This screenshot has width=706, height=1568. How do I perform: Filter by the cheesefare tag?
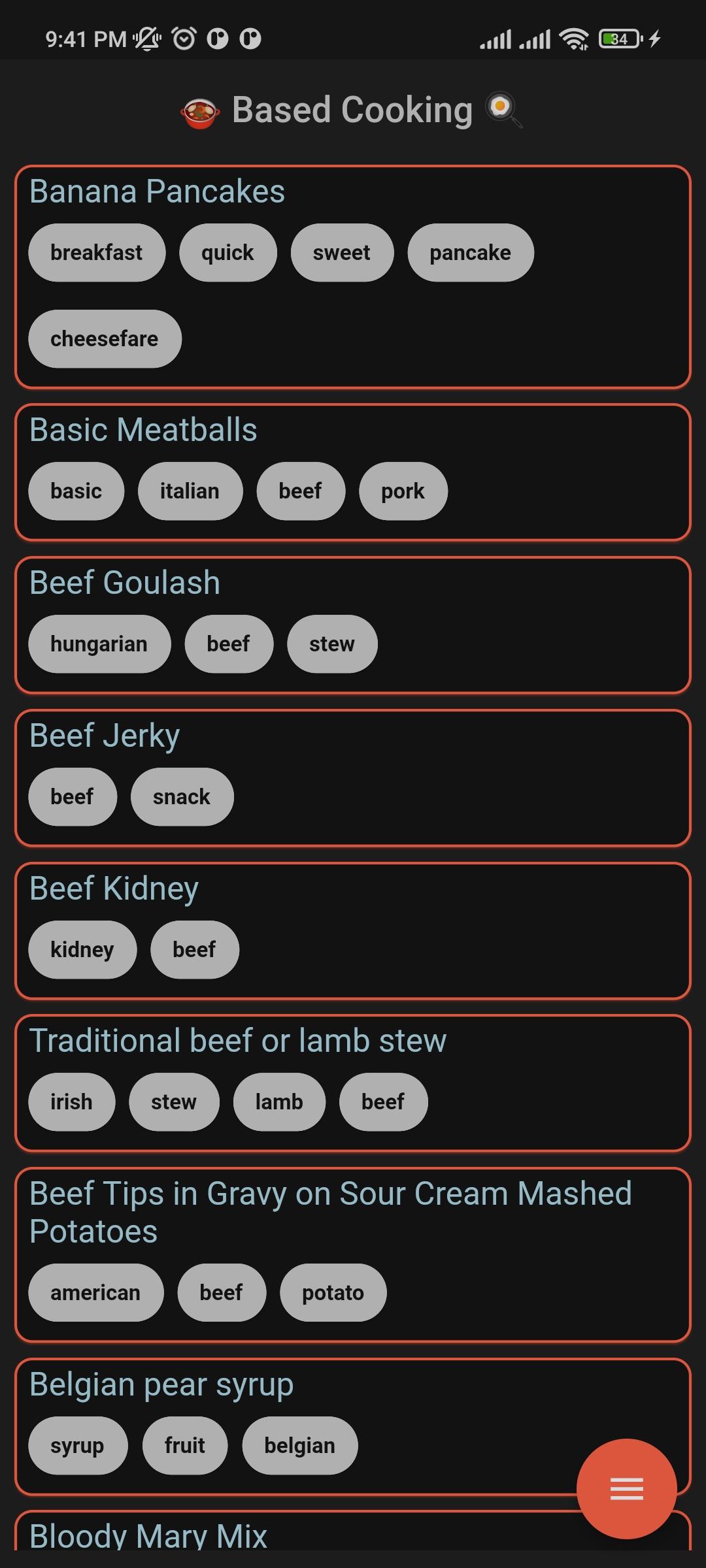pos(105,339)
